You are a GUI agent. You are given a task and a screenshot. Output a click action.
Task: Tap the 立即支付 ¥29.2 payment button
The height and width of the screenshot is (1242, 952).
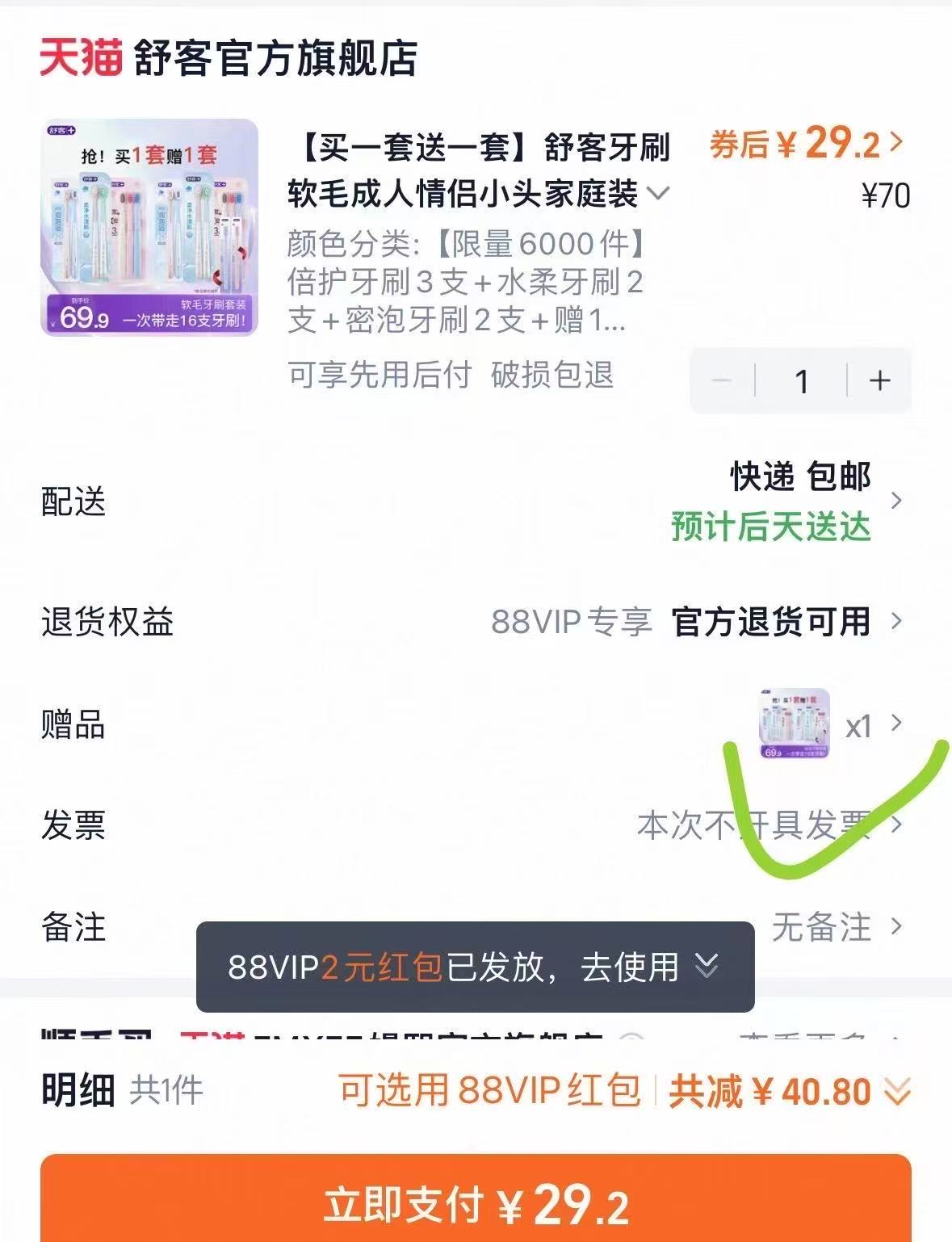476,1205
